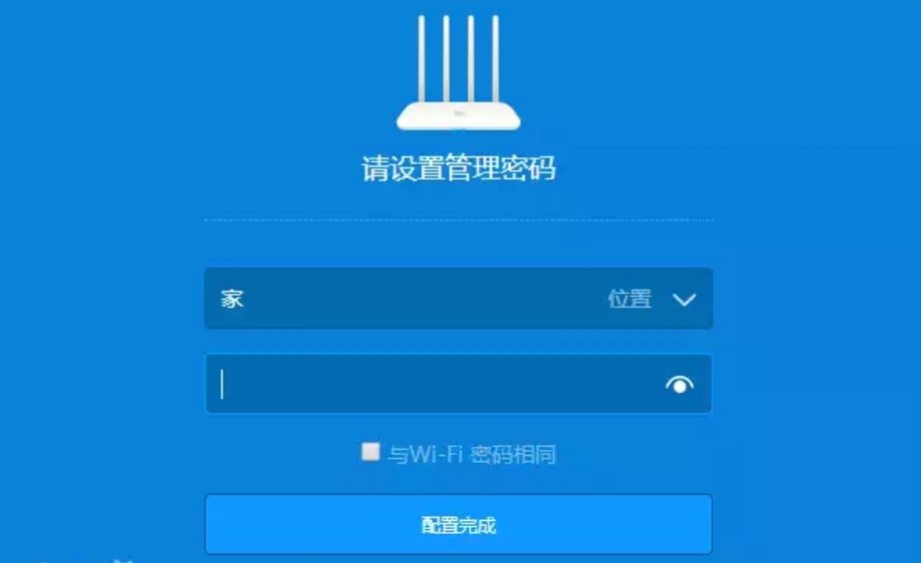
Task: Expand the 位置 location dropdown
Action: point(684,299)
